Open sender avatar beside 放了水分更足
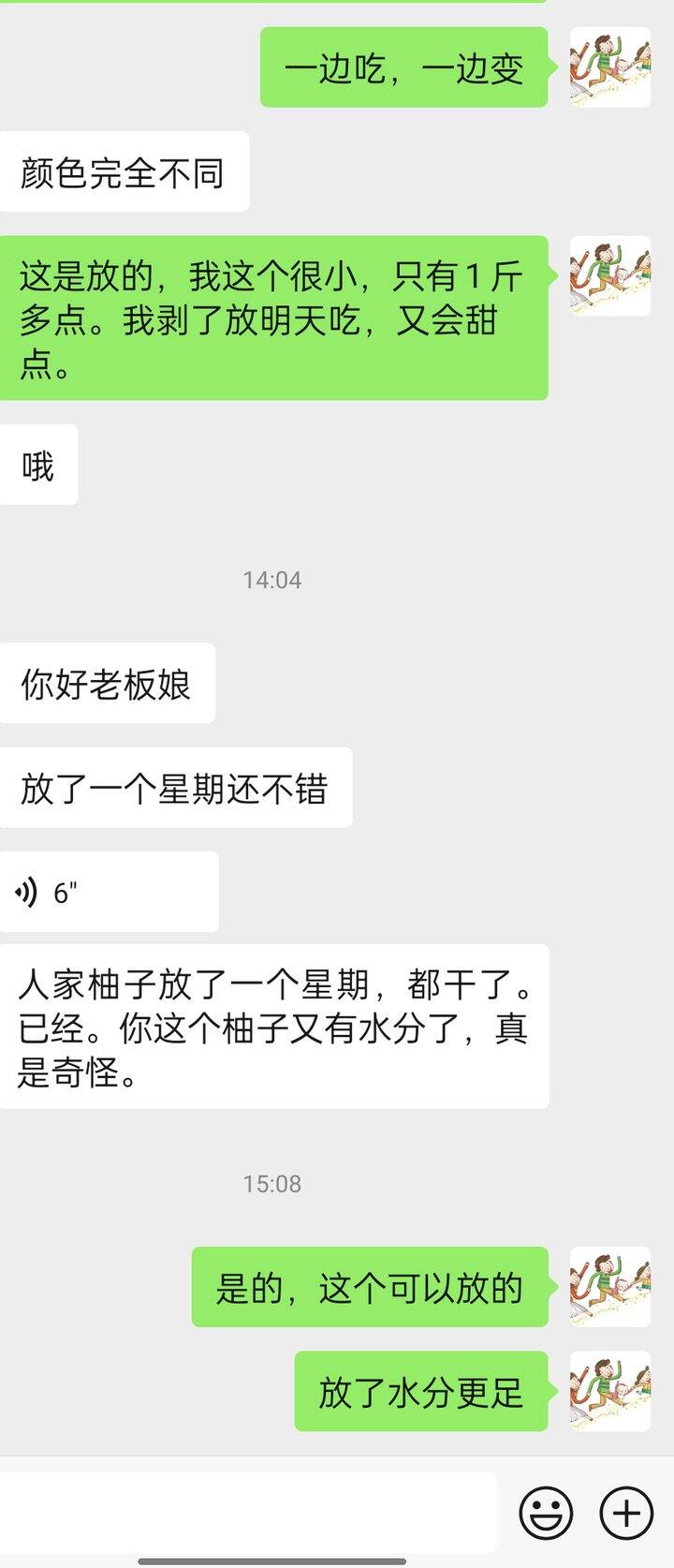Image resolution: width=674 pixels, height=1568 pixels. [610, 1391]
